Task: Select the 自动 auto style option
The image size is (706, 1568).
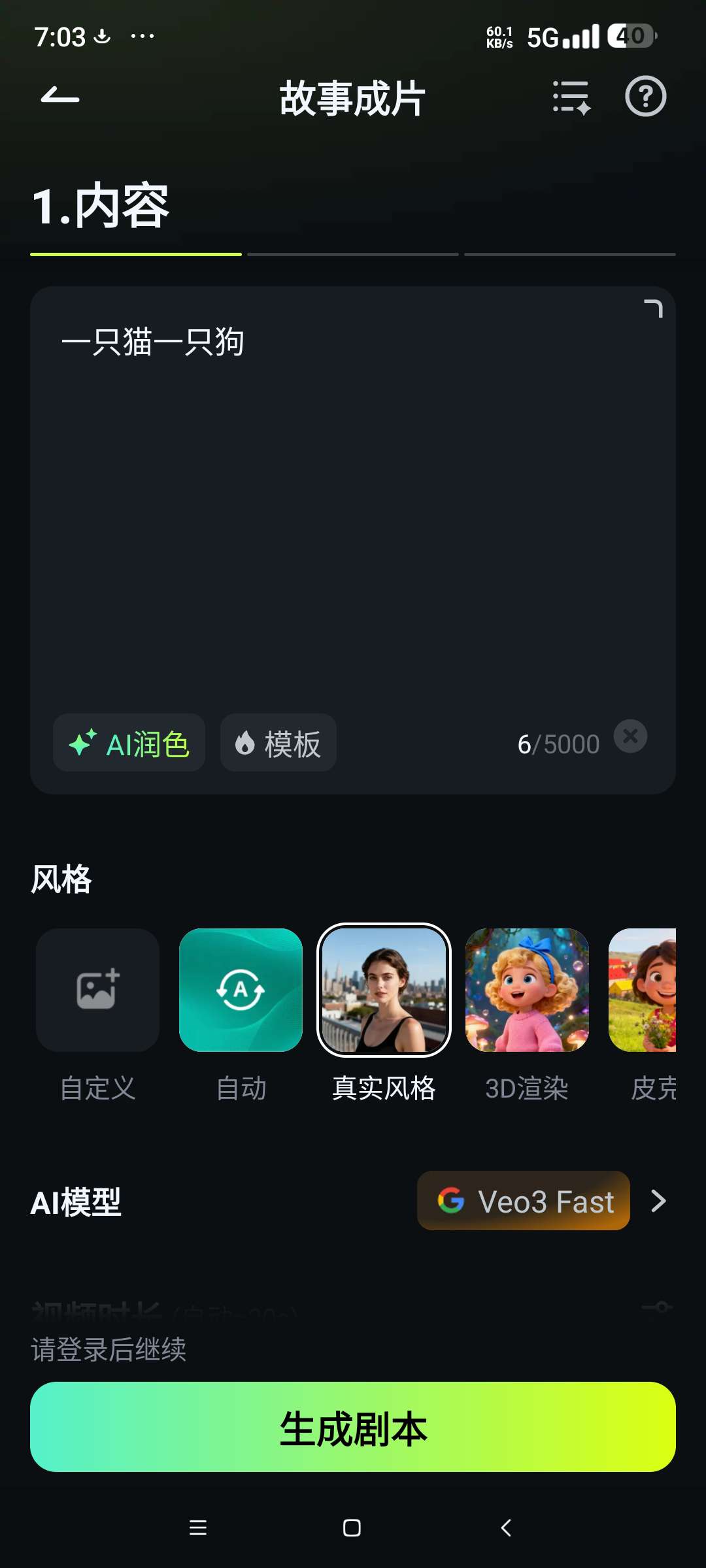Action: 241,990
